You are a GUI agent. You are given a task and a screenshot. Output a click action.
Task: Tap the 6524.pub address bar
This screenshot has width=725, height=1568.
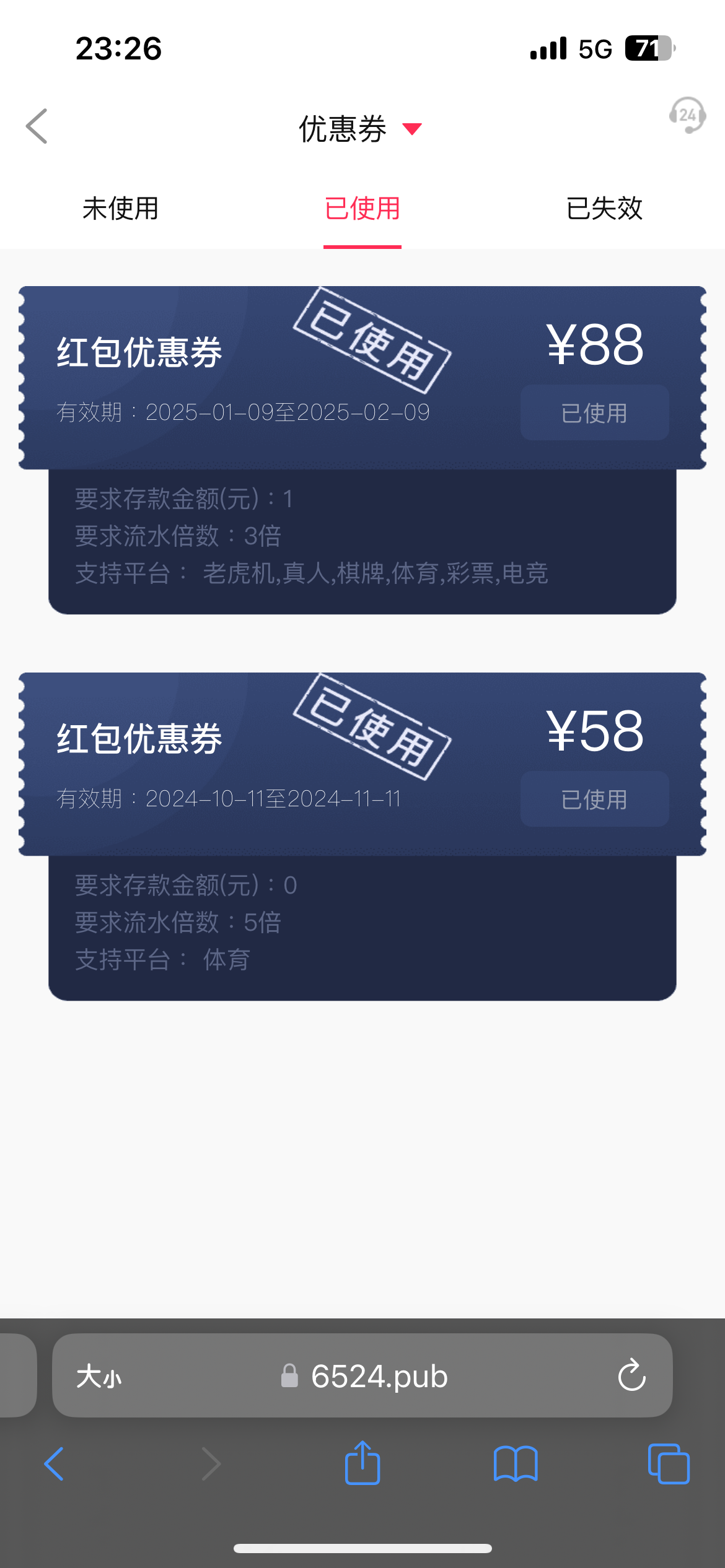pos(378,1377)
